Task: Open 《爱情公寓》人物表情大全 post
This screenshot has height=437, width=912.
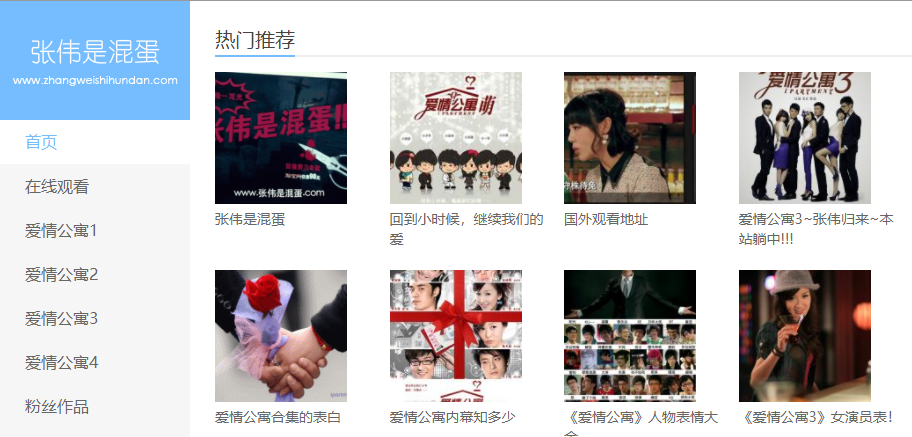Action: tap(629, 336)
